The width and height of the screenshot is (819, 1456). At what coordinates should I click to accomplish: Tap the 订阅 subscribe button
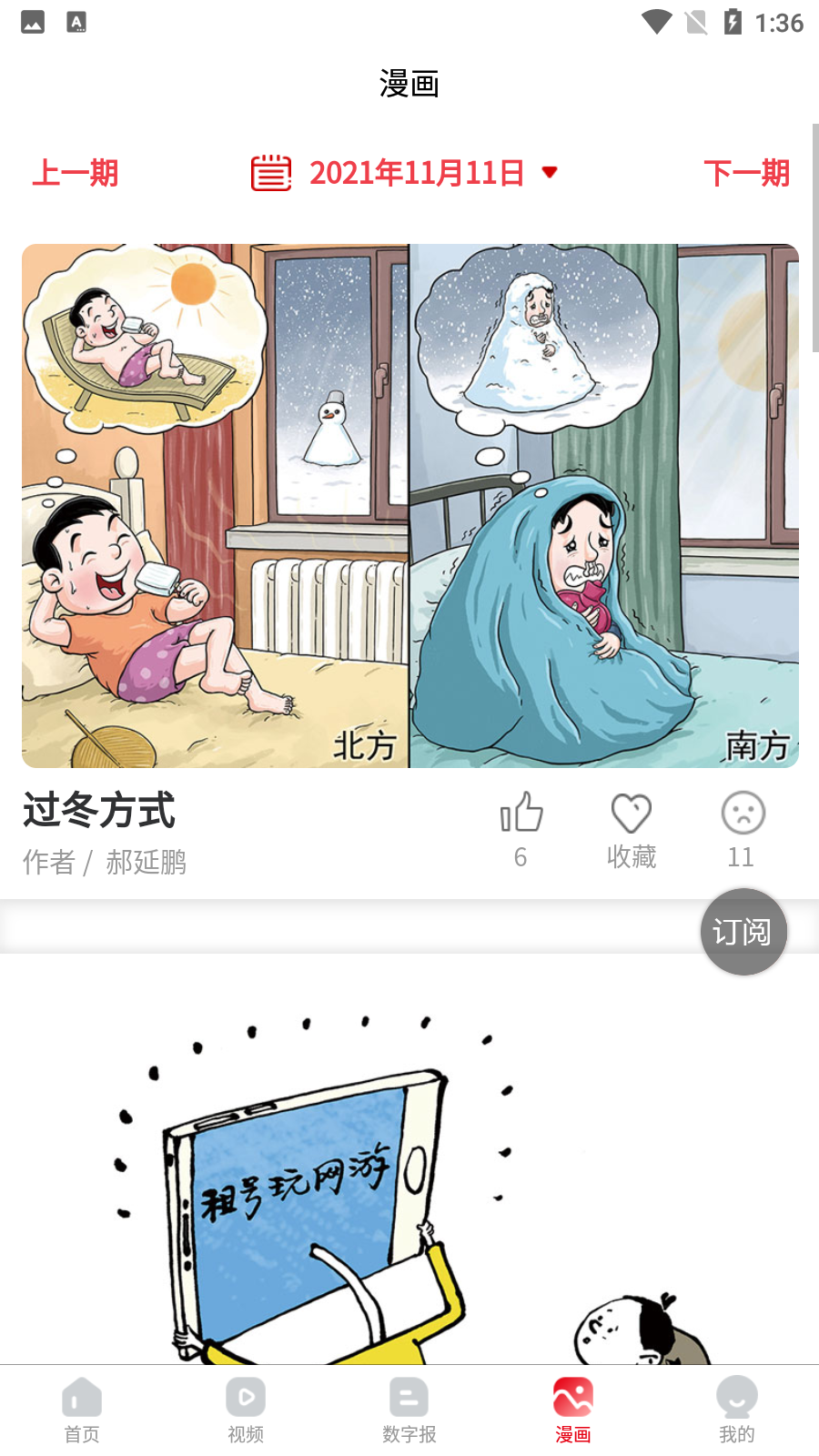[743, 932]
